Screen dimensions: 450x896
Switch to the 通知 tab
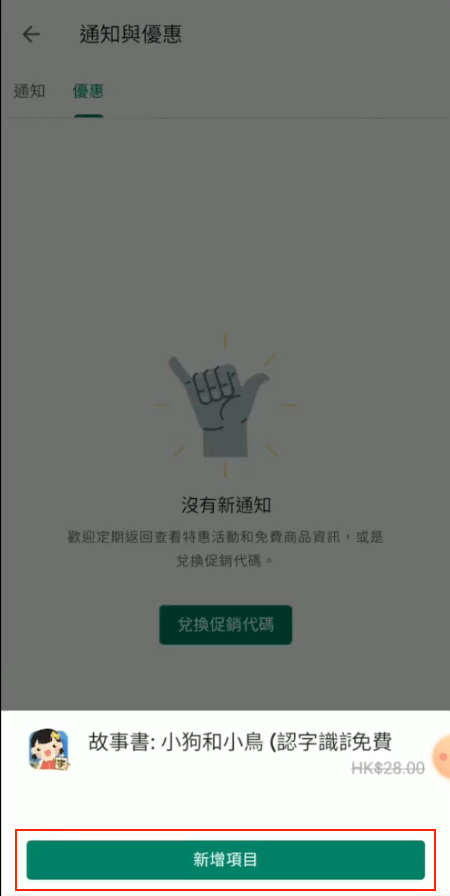[29, 91]
